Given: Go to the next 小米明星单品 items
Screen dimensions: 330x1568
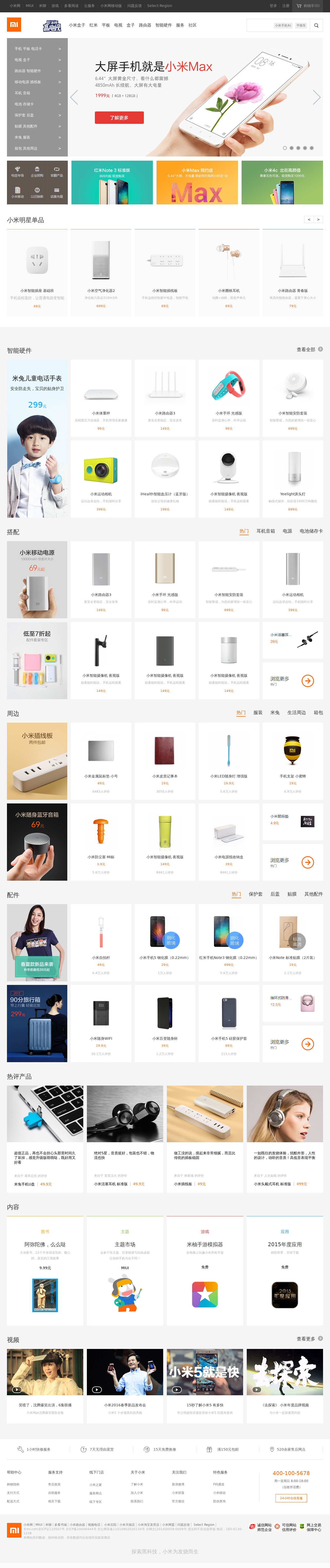Looking at the screenshot, I should (x=318, y=220).
